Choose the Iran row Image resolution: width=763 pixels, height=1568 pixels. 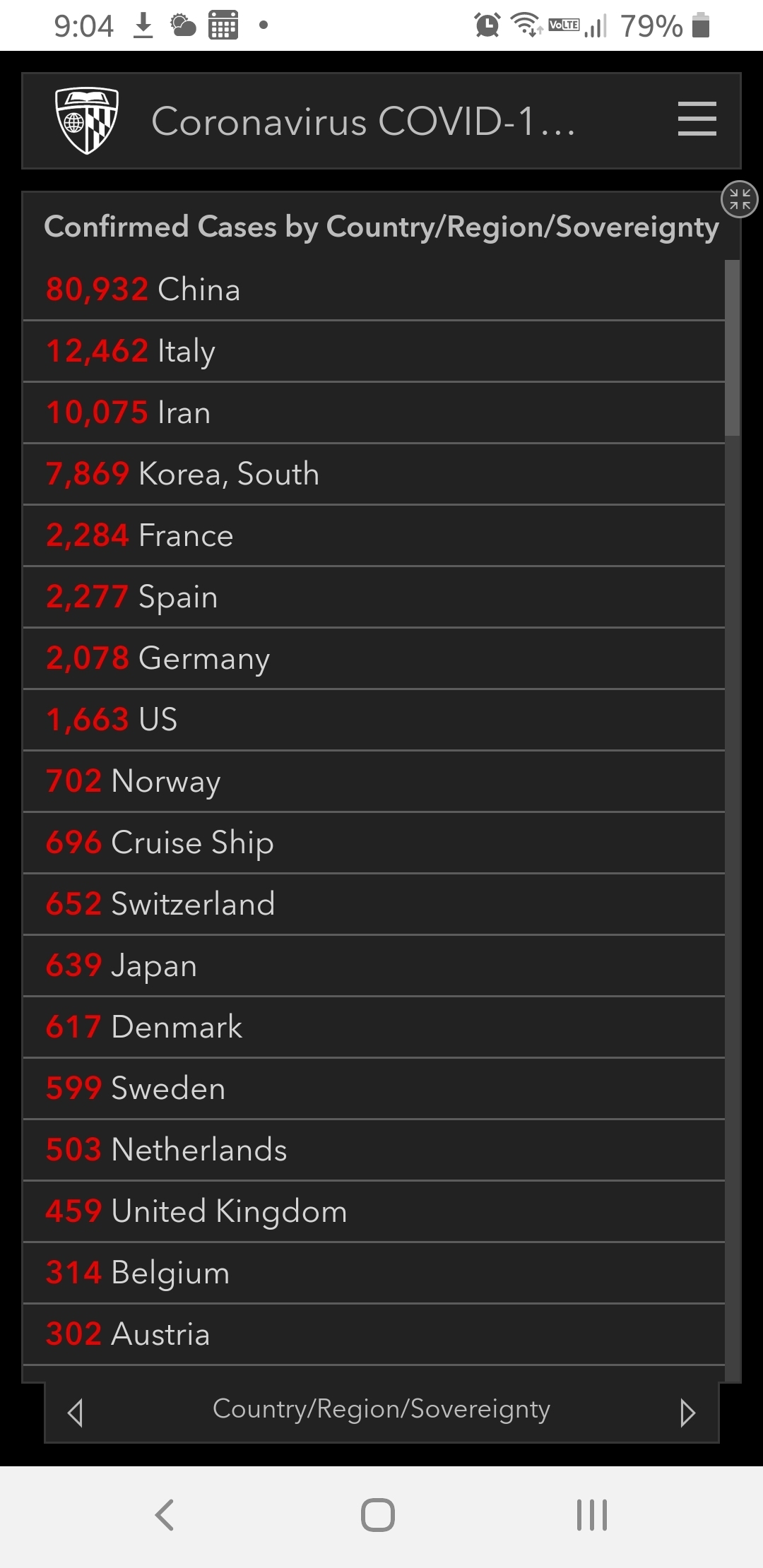click(374, 412)
